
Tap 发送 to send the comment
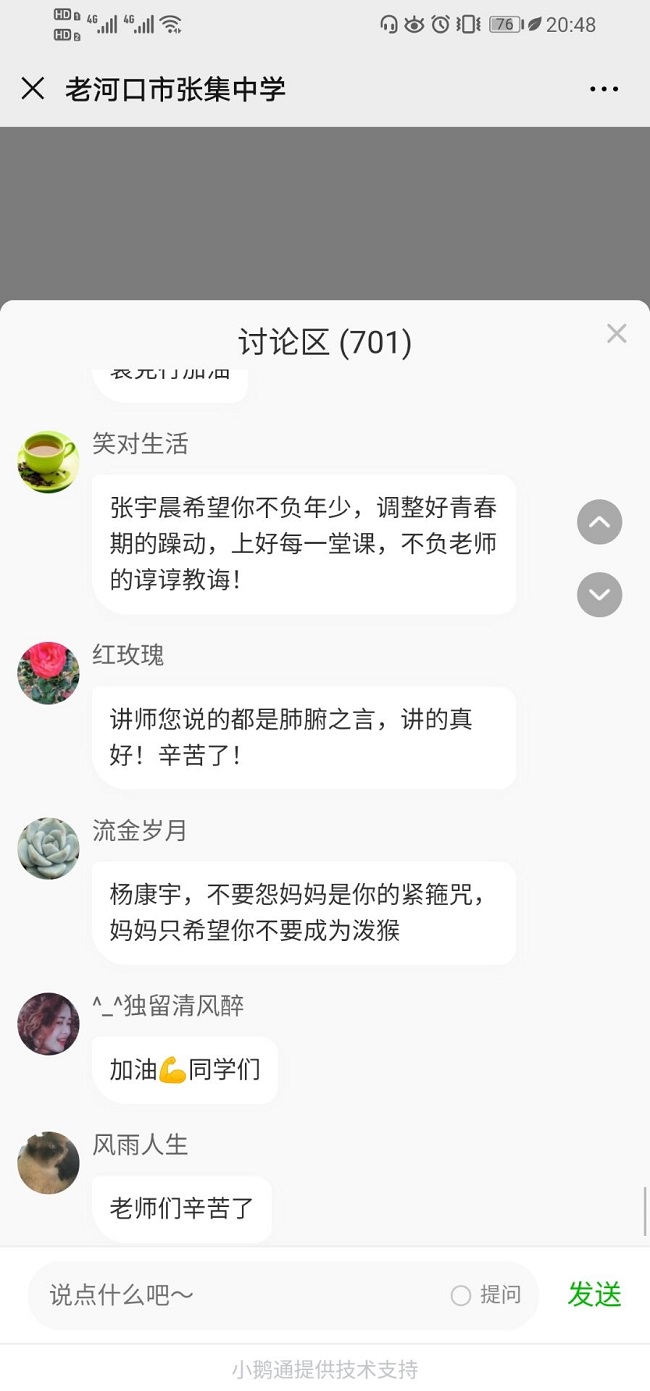click(x=594, y=1294)
